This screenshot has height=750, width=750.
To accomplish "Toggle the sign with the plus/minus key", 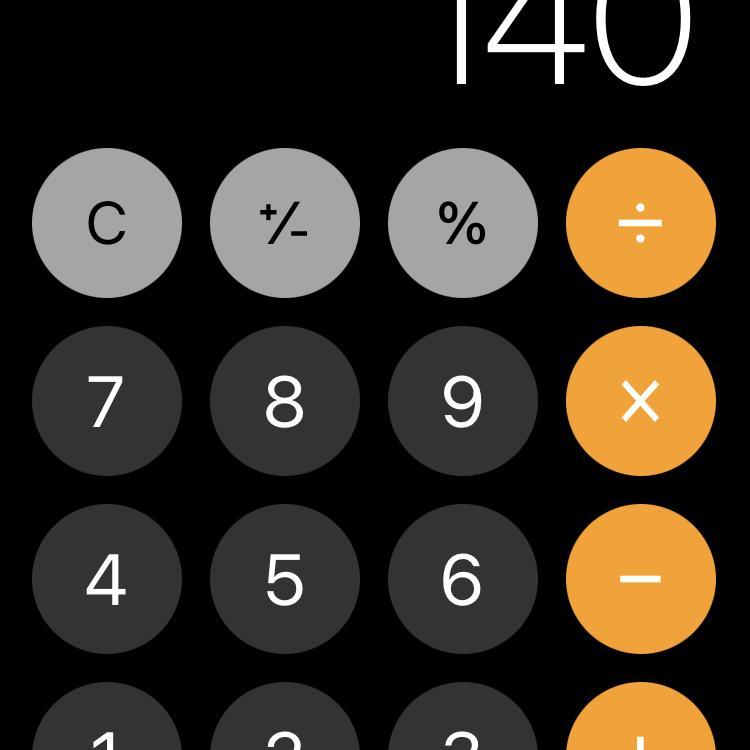I will (285, 223).
